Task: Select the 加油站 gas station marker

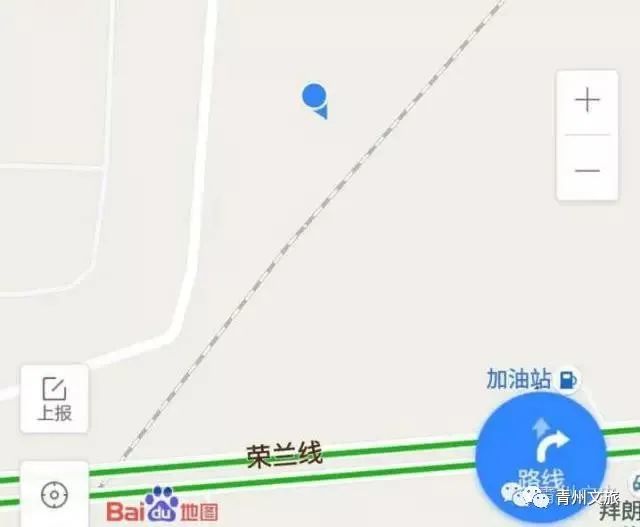Action: [568, 379]
